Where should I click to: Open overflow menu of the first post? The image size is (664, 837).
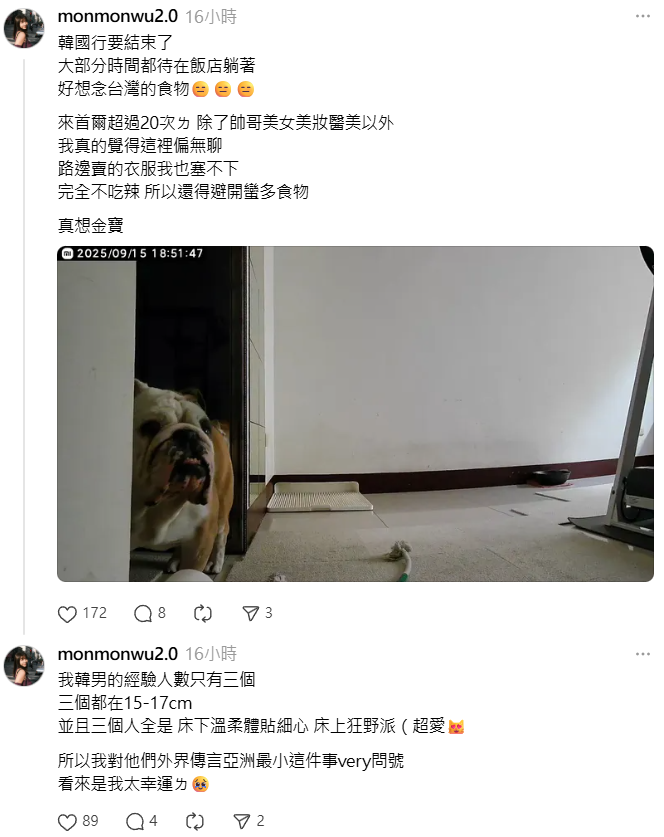(643, 17)
